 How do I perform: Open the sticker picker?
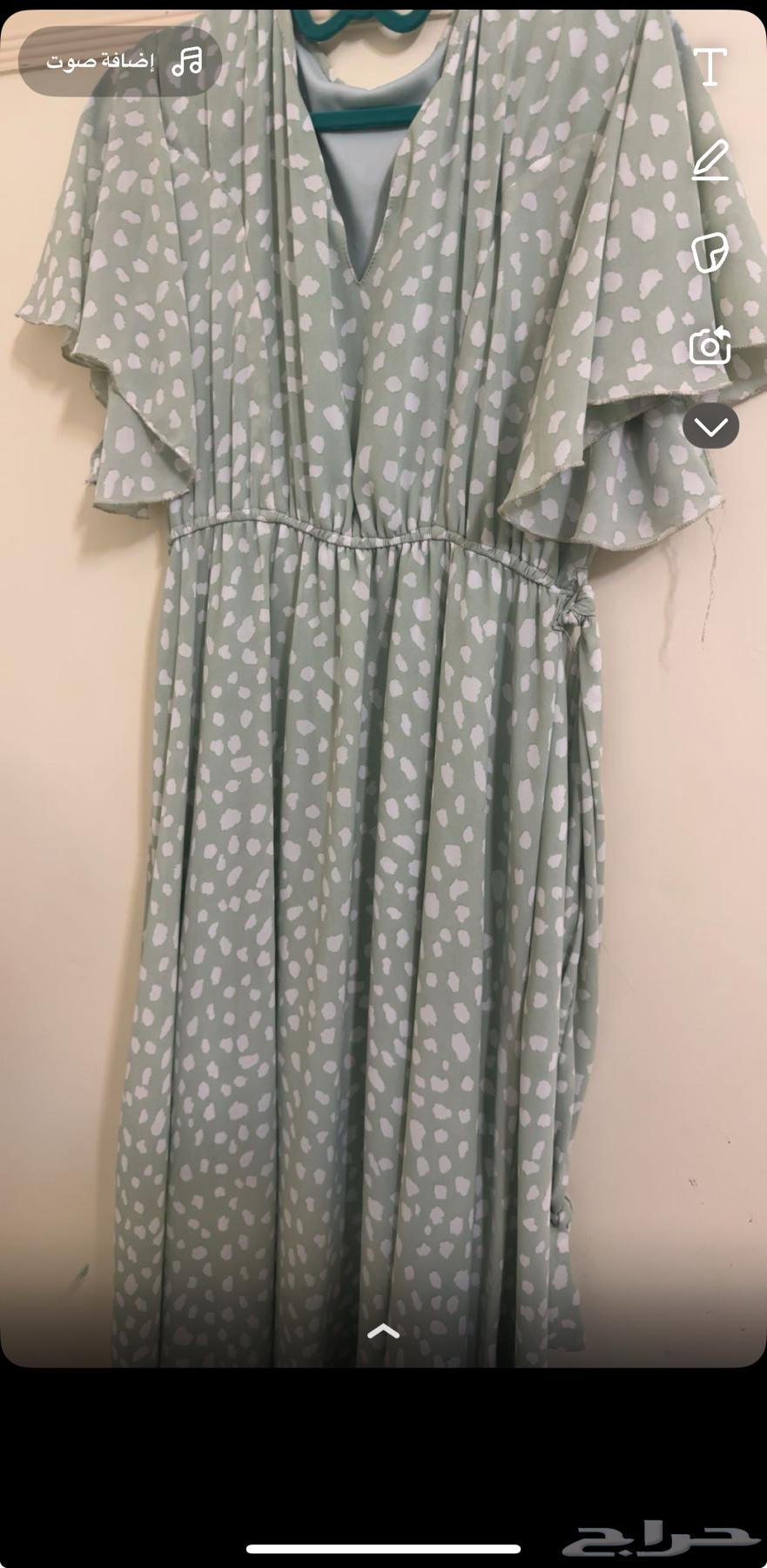710,254
